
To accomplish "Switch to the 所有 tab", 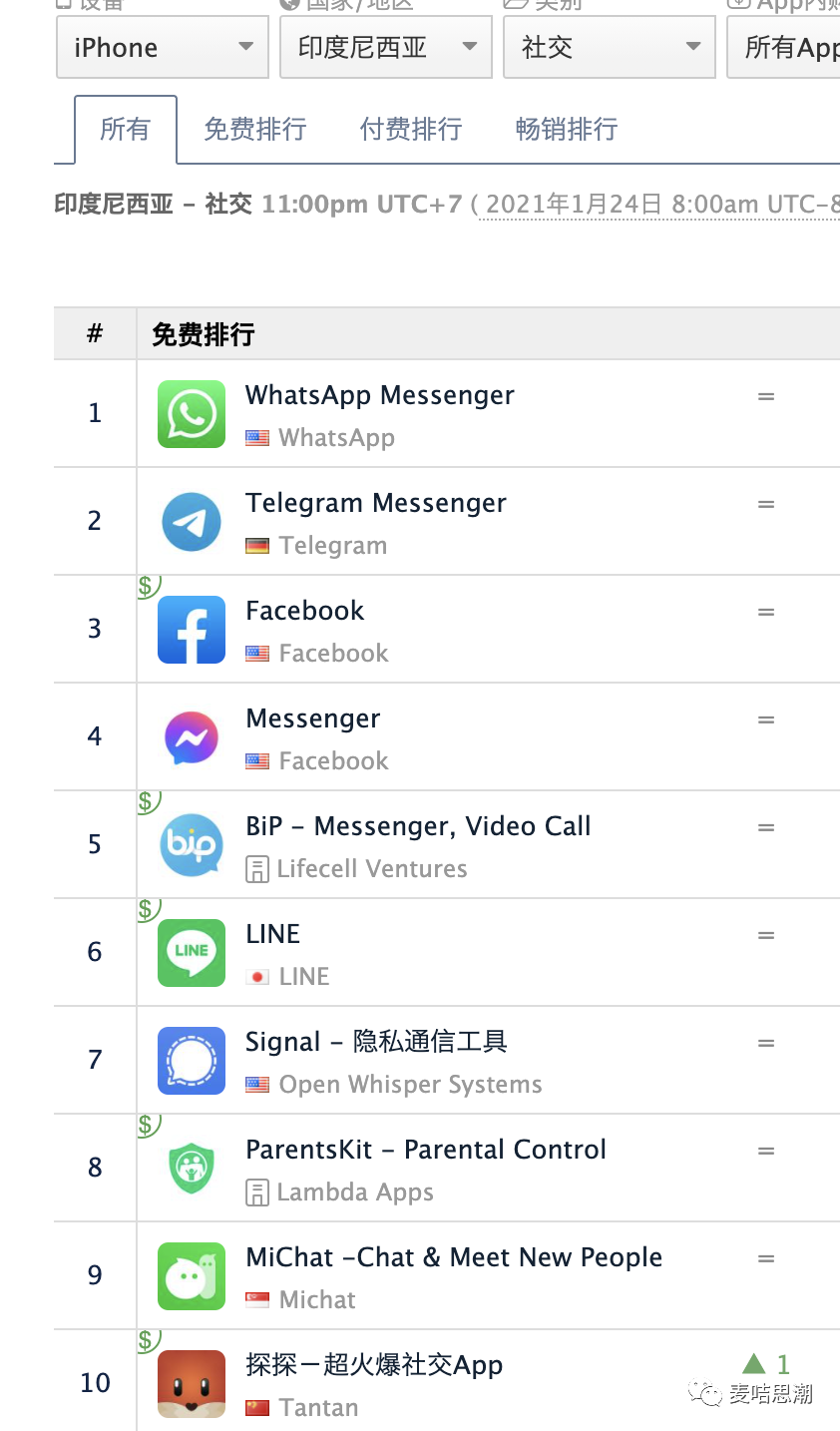I will click(x=125, y=130).
